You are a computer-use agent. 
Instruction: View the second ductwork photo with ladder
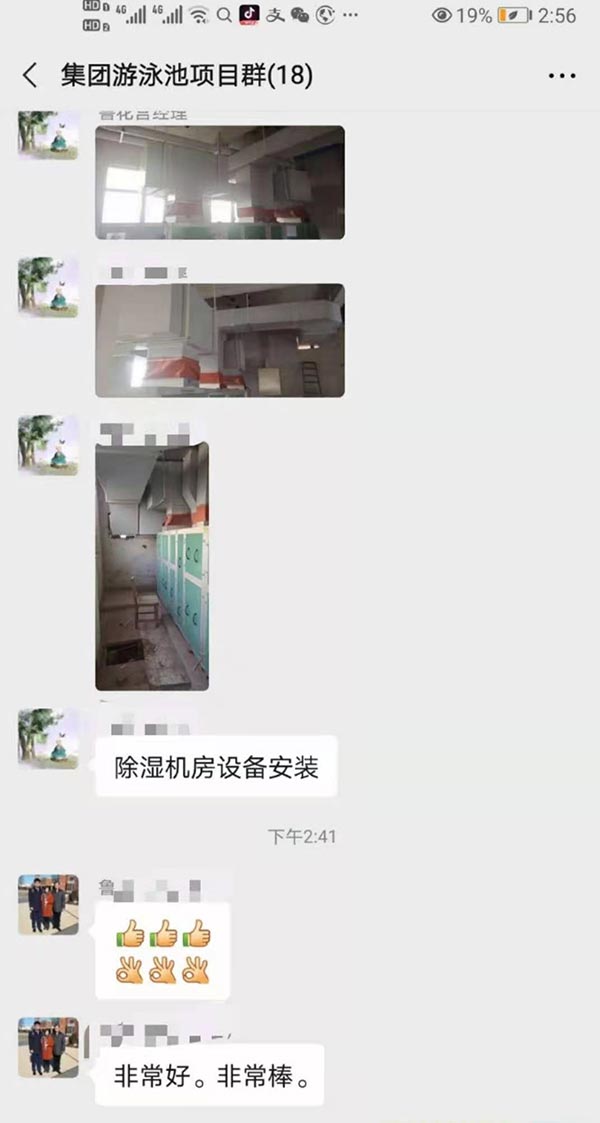[x=220, y=340]
